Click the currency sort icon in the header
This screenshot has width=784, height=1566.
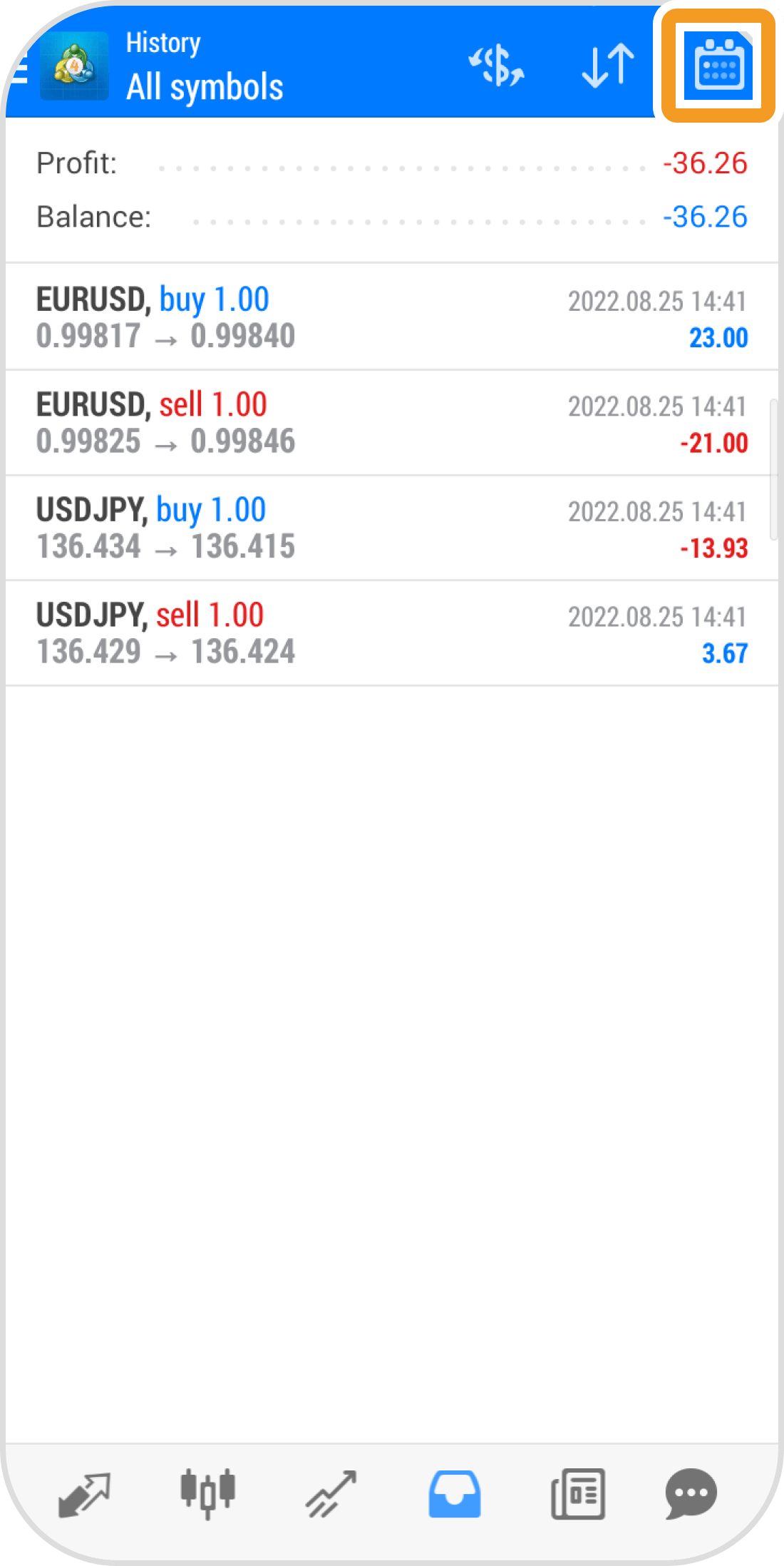(x=497, y=68)
